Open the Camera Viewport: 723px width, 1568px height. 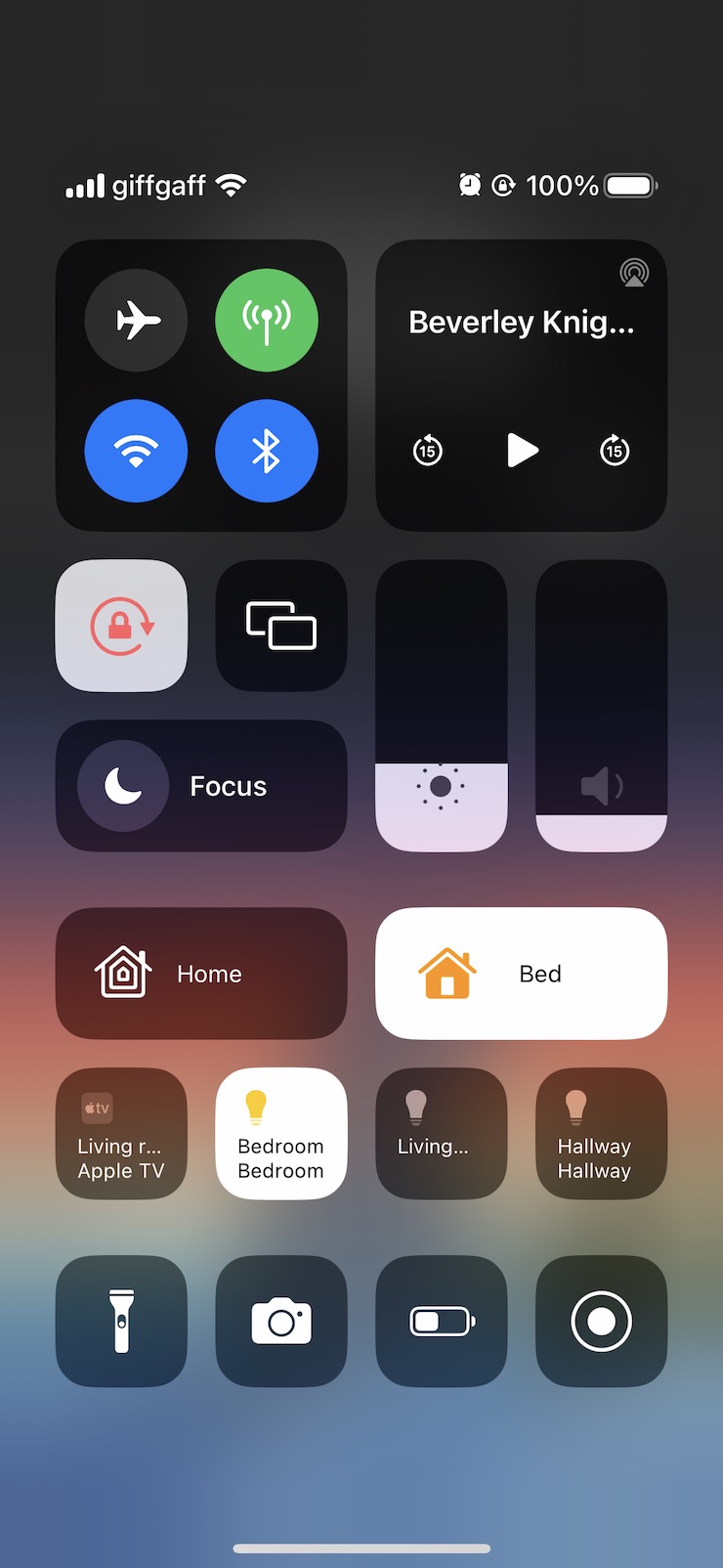point(281,1322)
